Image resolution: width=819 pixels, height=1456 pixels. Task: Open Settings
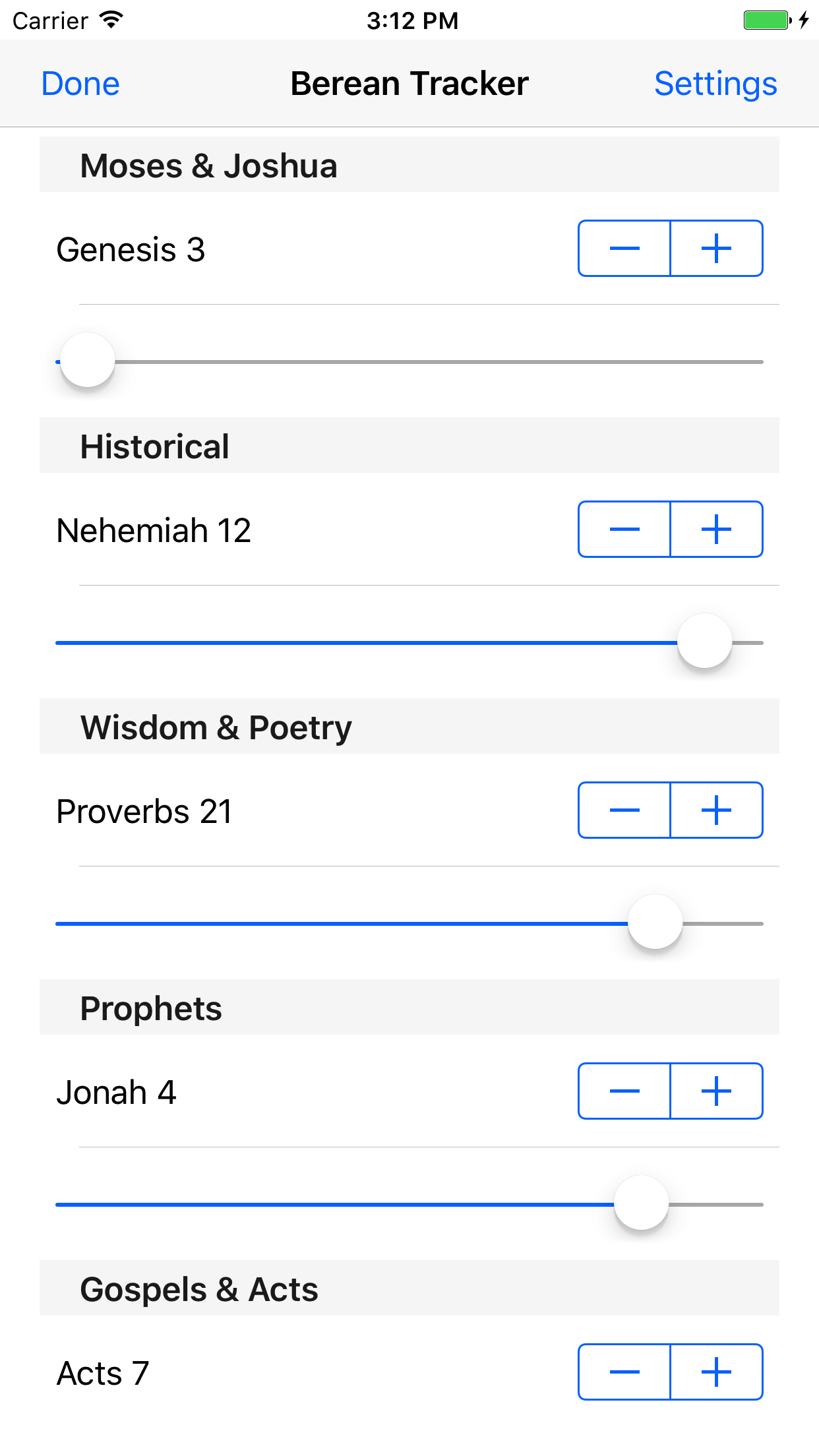[x=715, y=84]
